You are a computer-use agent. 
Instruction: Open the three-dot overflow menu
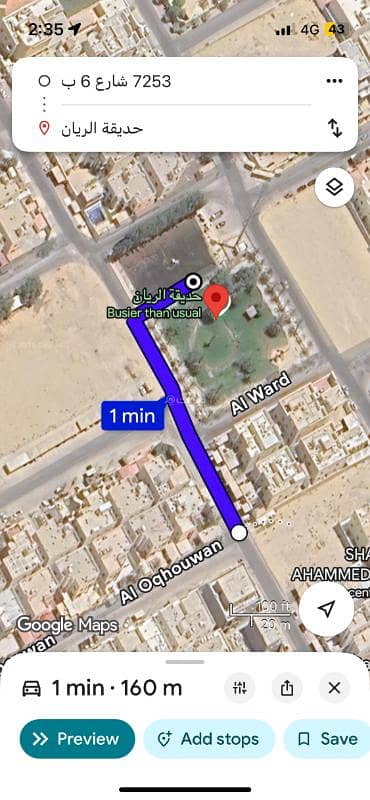click(334, 81)
